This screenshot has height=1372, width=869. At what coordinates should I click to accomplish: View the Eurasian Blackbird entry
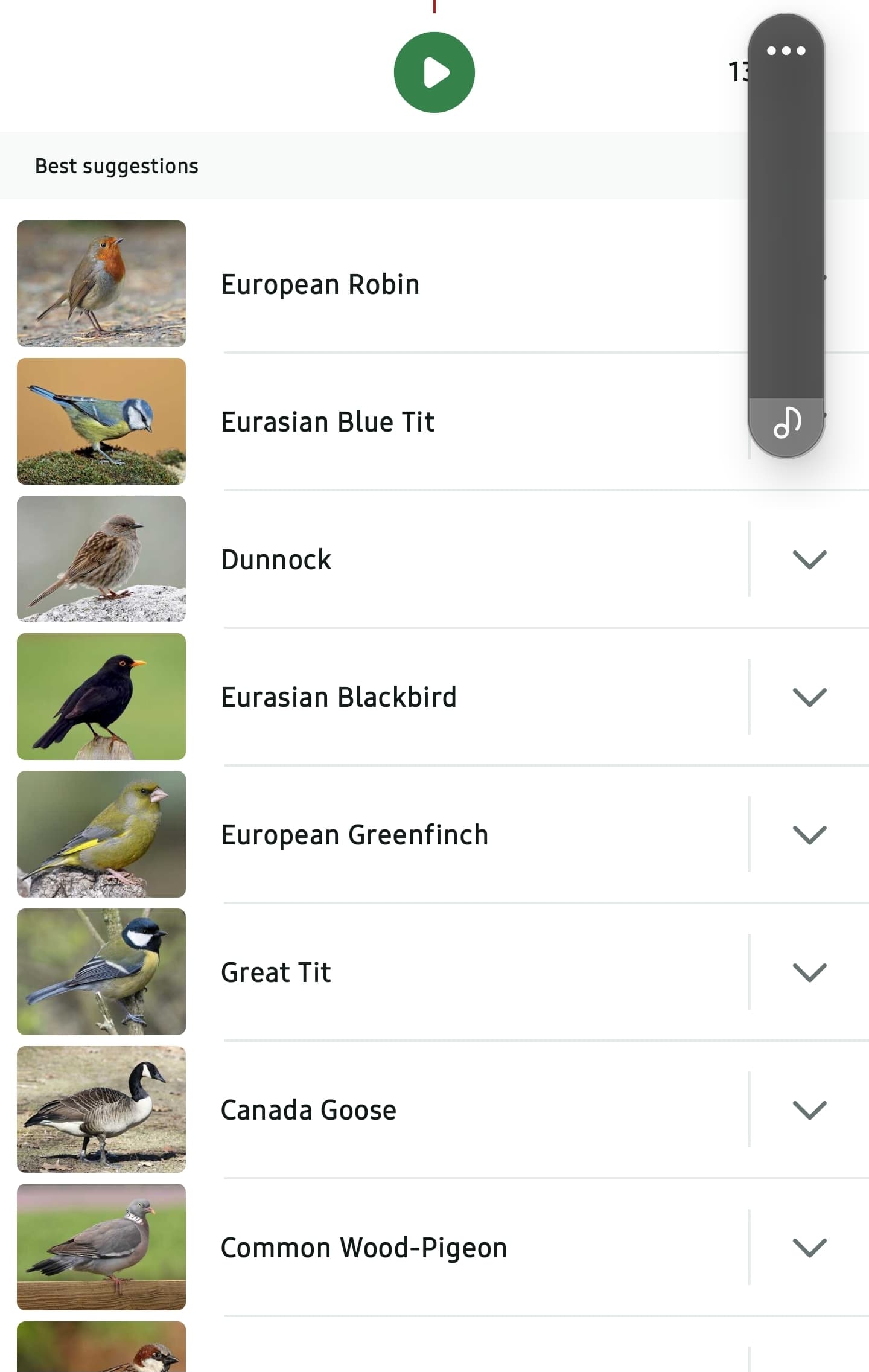(x=339, y=697)
